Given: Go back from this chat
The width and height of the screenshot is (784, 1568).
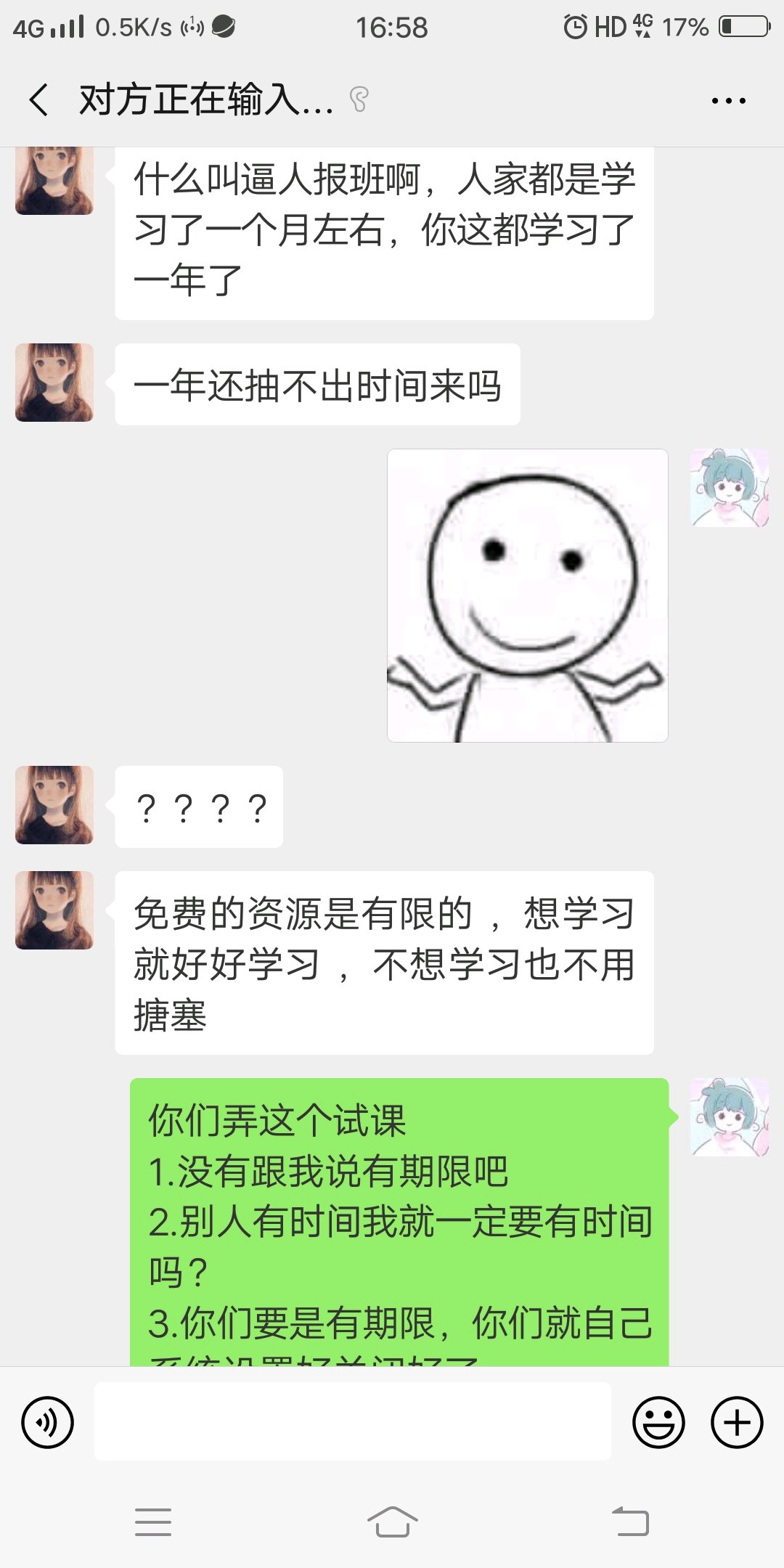Looking at the screenshot, I should coord(39,99).
